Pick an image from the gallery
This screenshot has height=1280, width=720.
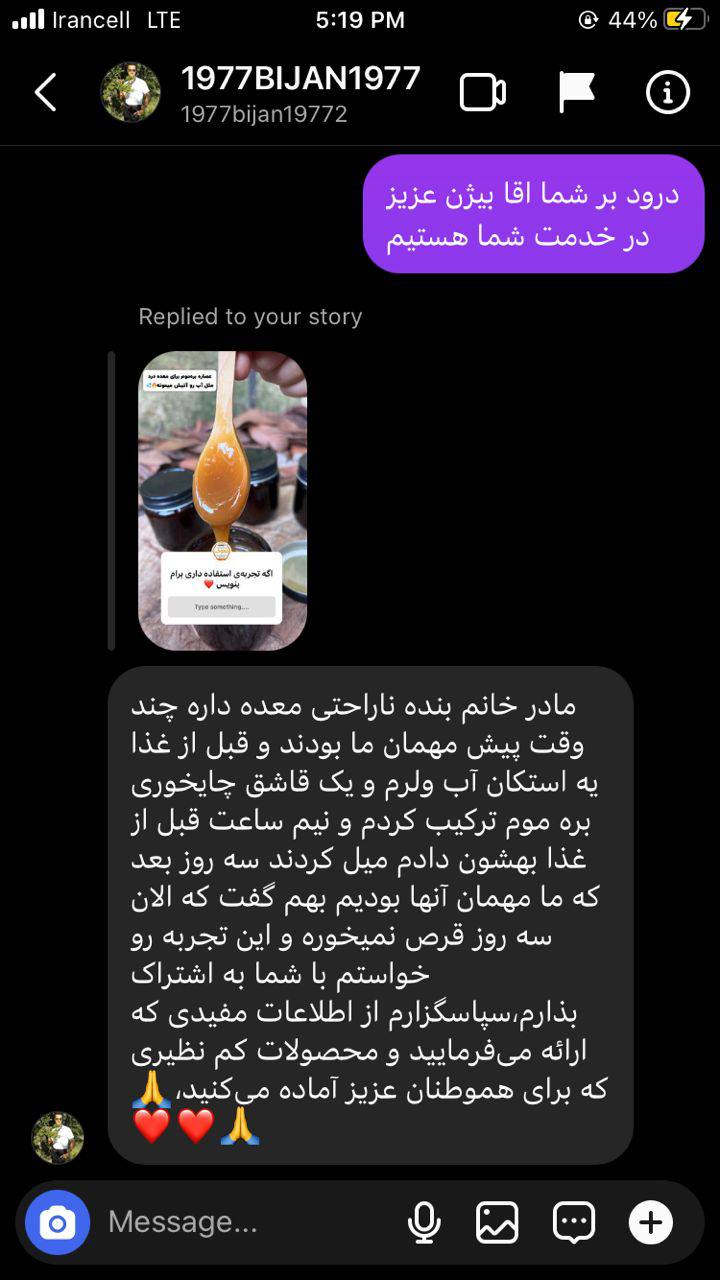pyautogui.click(x=497, y=1222)
